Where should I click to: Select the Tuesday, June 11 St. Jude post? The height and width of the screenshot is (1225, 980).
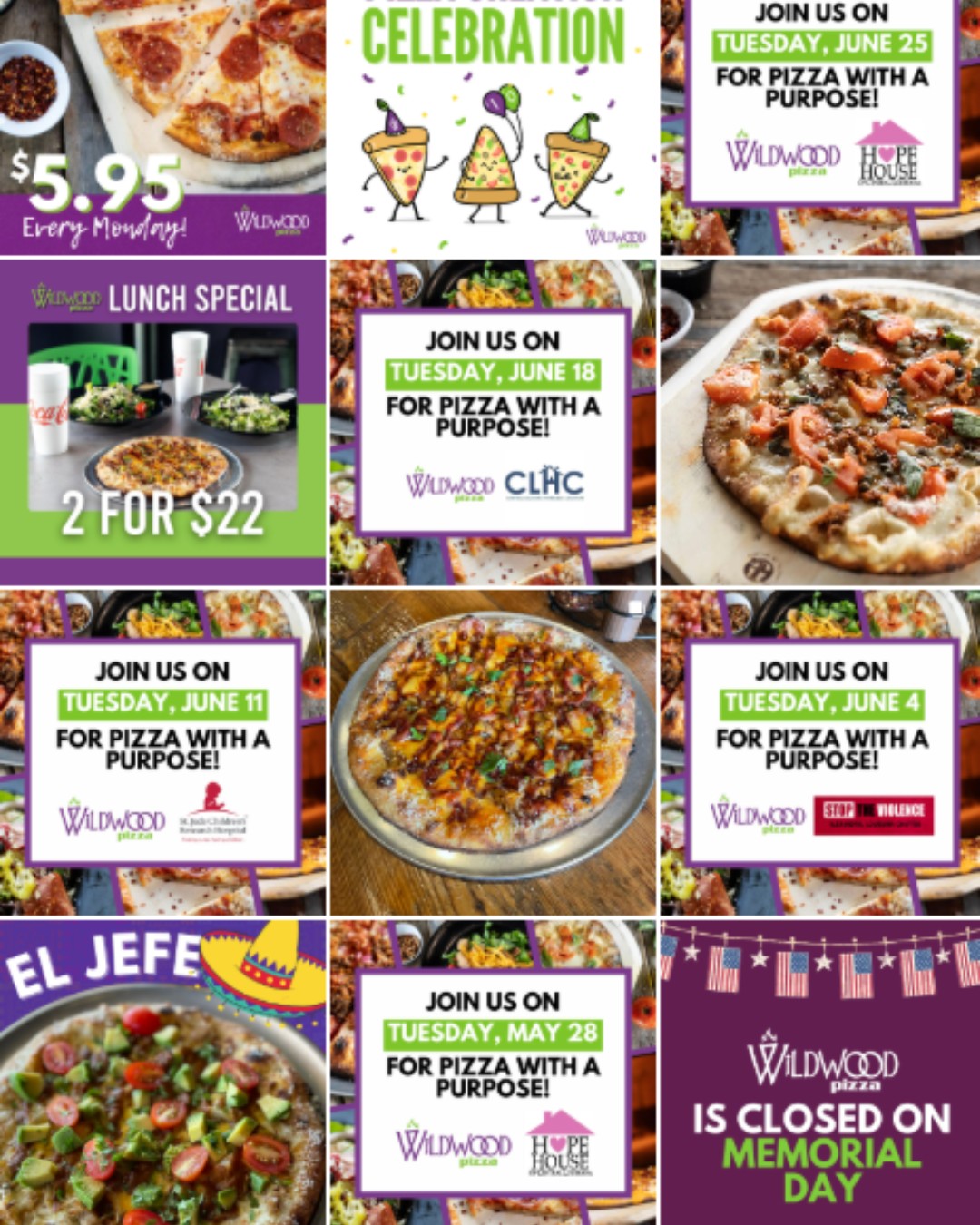162,752
